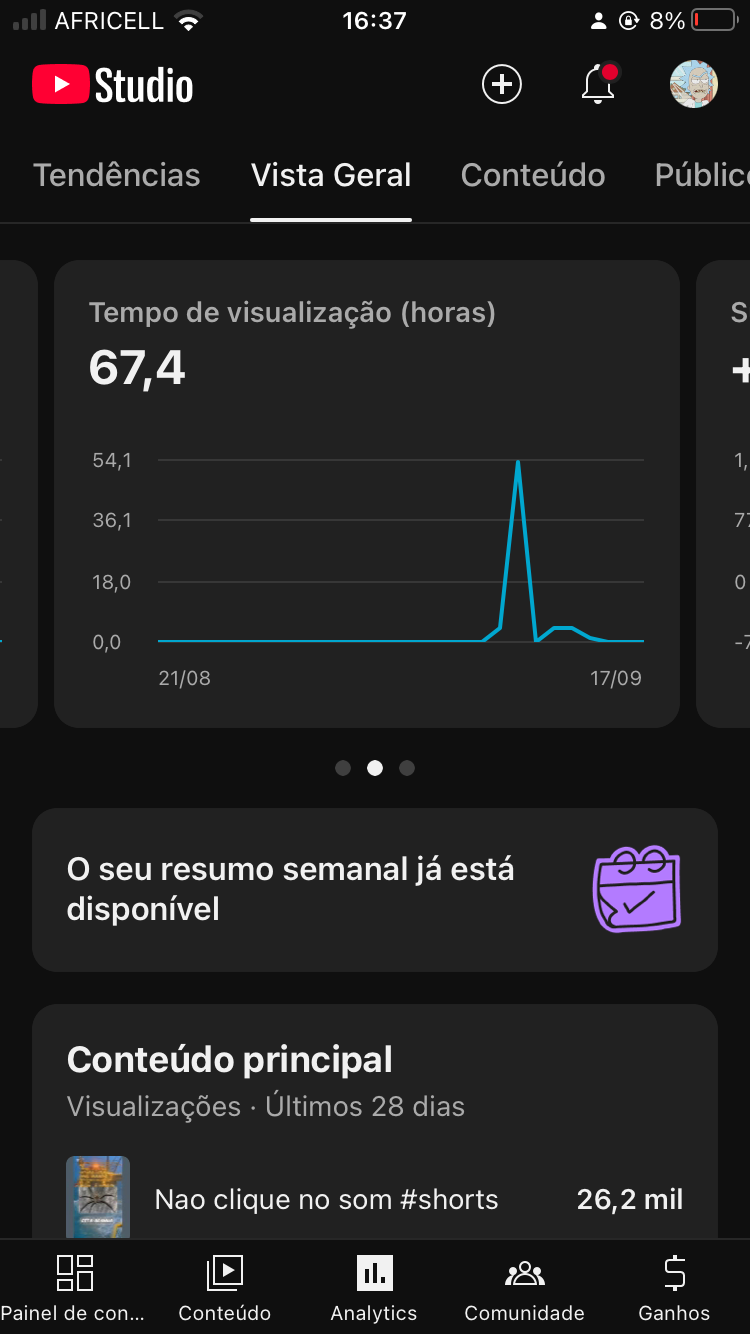750x1334 pixels.
Task: Open the Comunidade section
Action: point(524,1287)
